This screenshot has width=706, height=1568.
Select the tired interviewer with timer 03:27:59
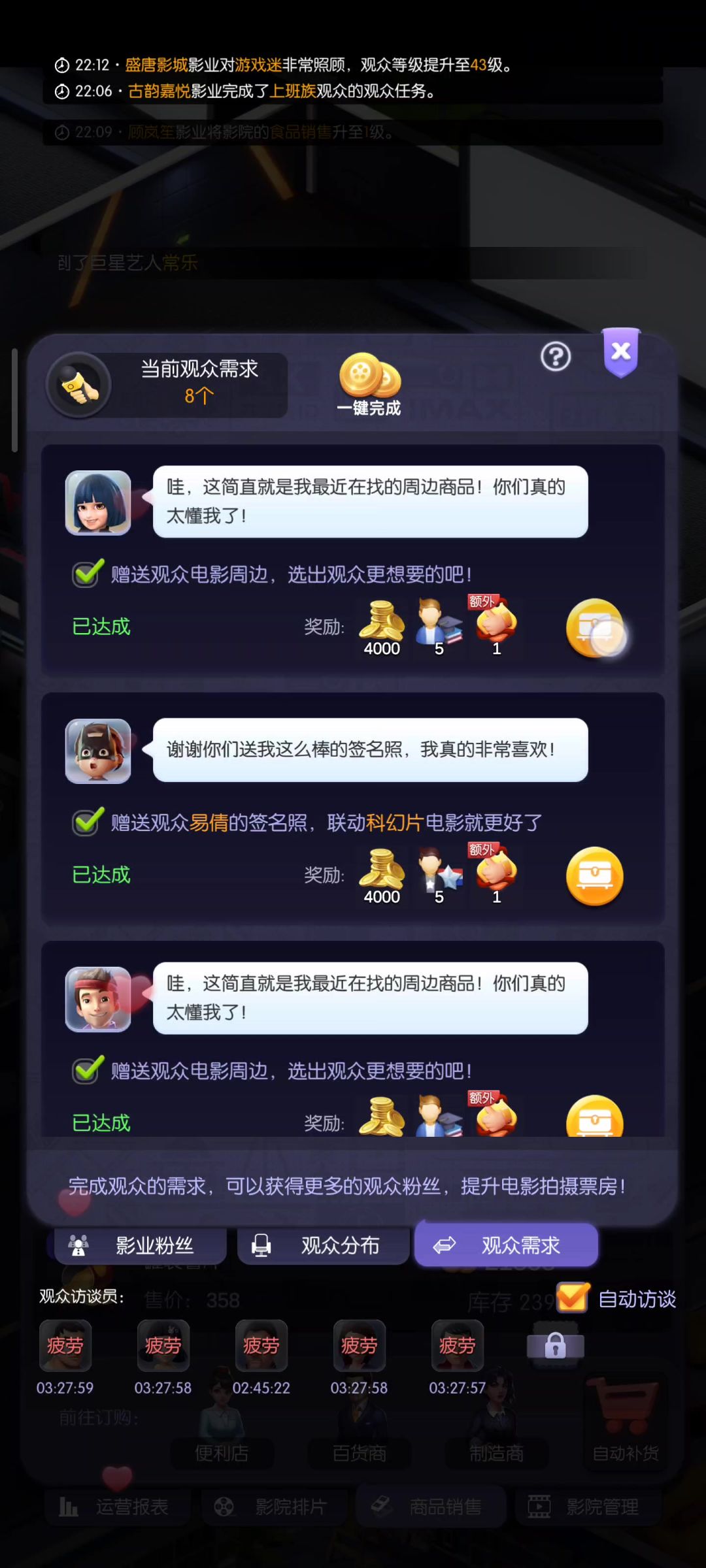click(65, 1346)
